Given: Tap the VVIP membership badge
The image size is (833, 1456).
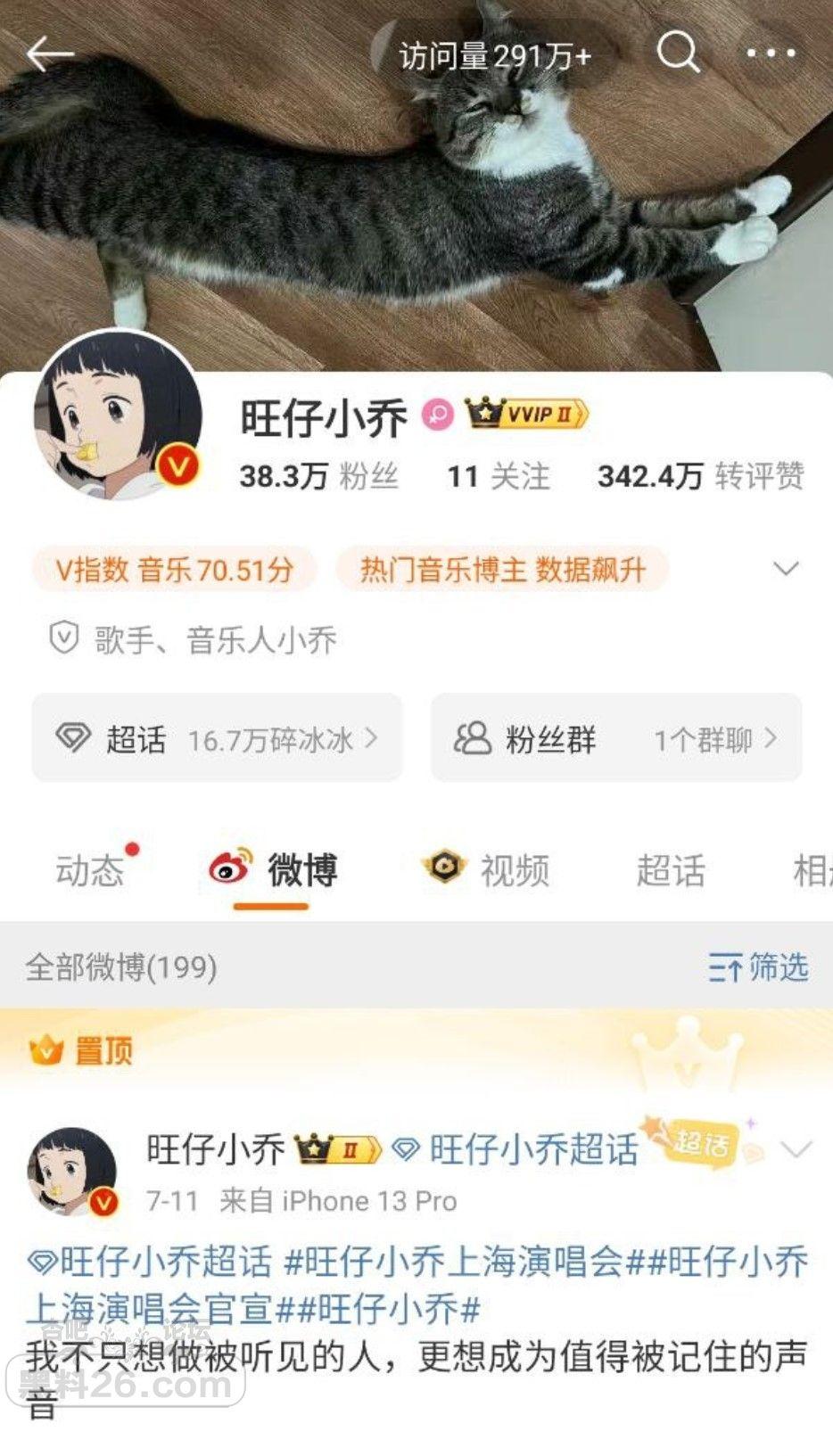Looking at the screenshot, I should [x=526, y=414].
